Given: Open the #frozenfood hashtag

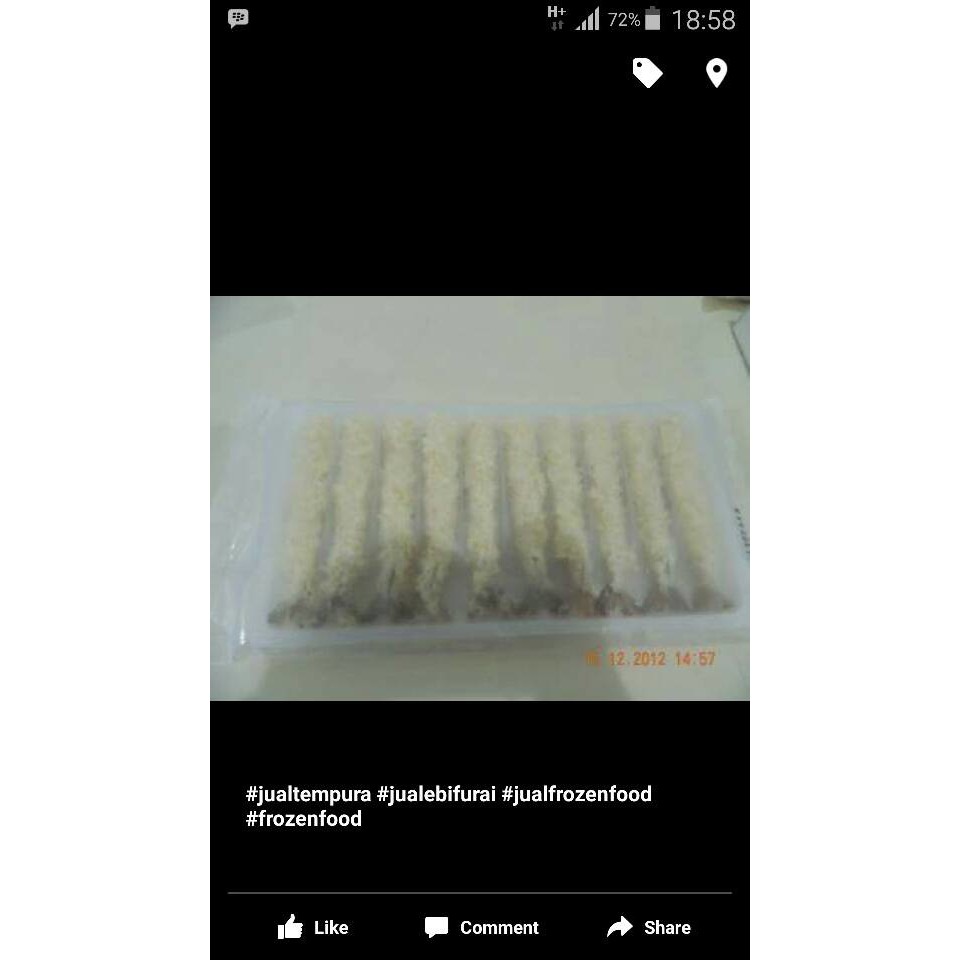Looking at the screenshot, I should coord(304,819).
